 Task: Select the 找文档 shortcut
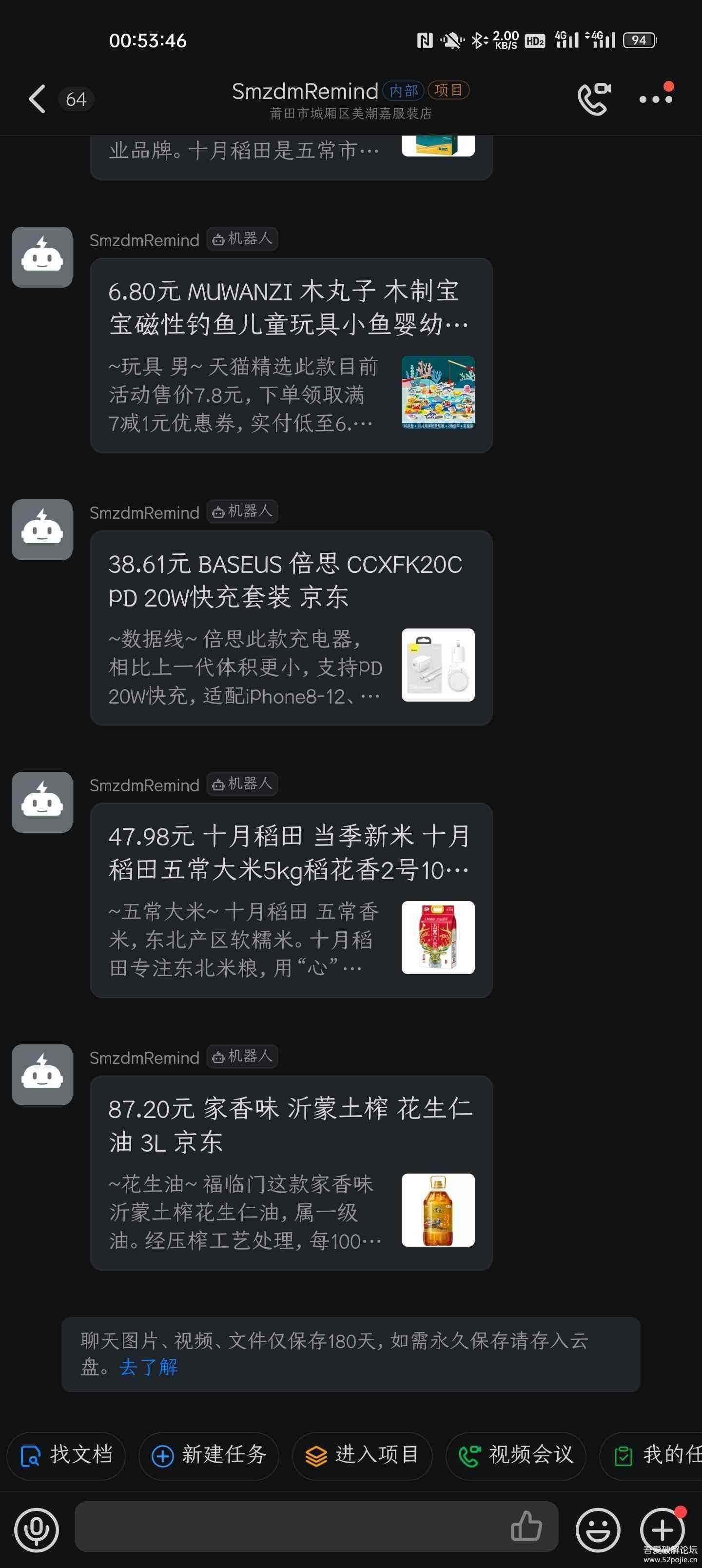(x=66, y=1455)
